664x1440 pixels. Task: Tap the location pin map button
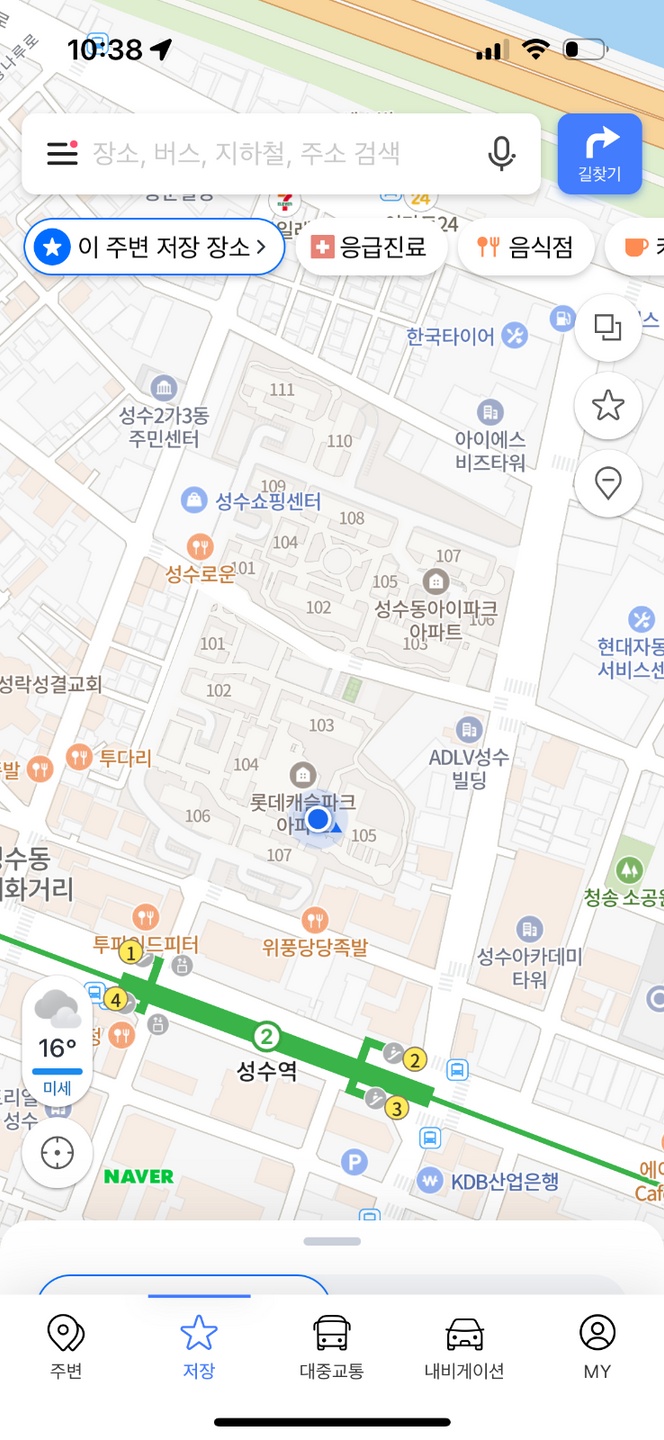pos(608,484)
